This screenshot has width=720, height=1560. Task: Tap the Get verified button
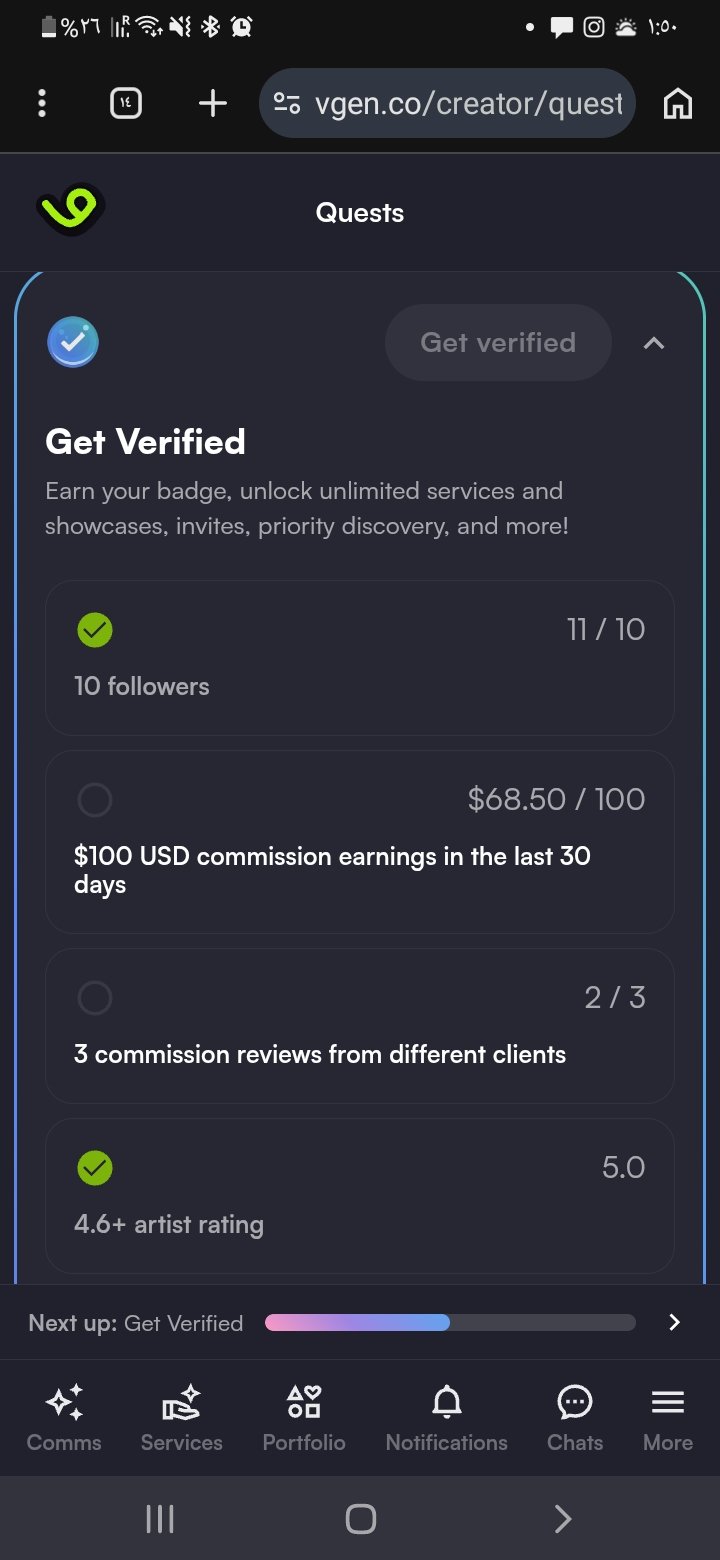click(498, 343)
